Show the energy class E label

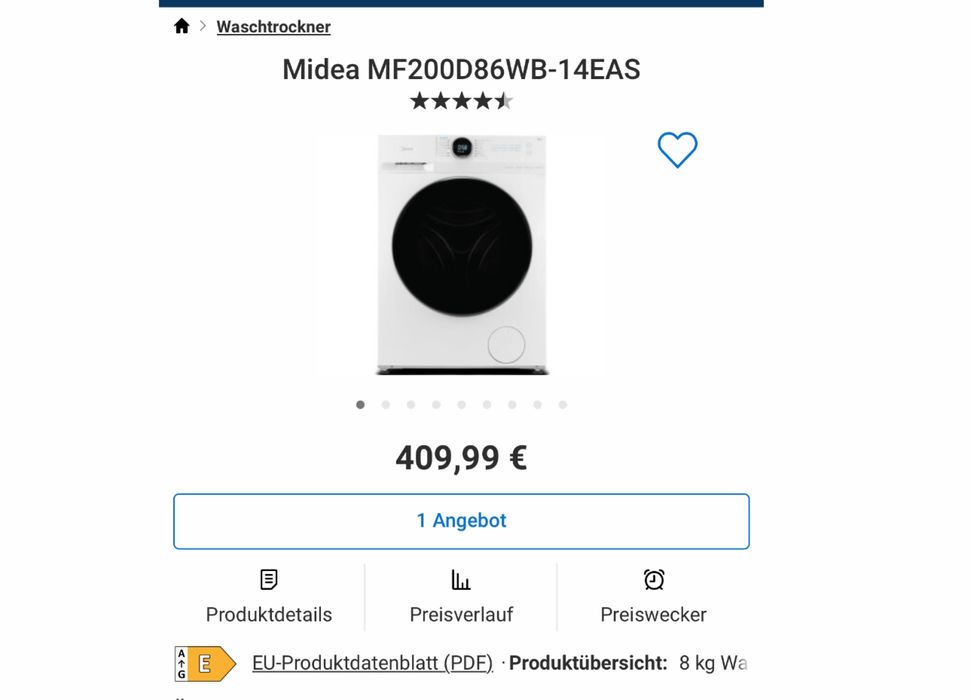[205, 664]
